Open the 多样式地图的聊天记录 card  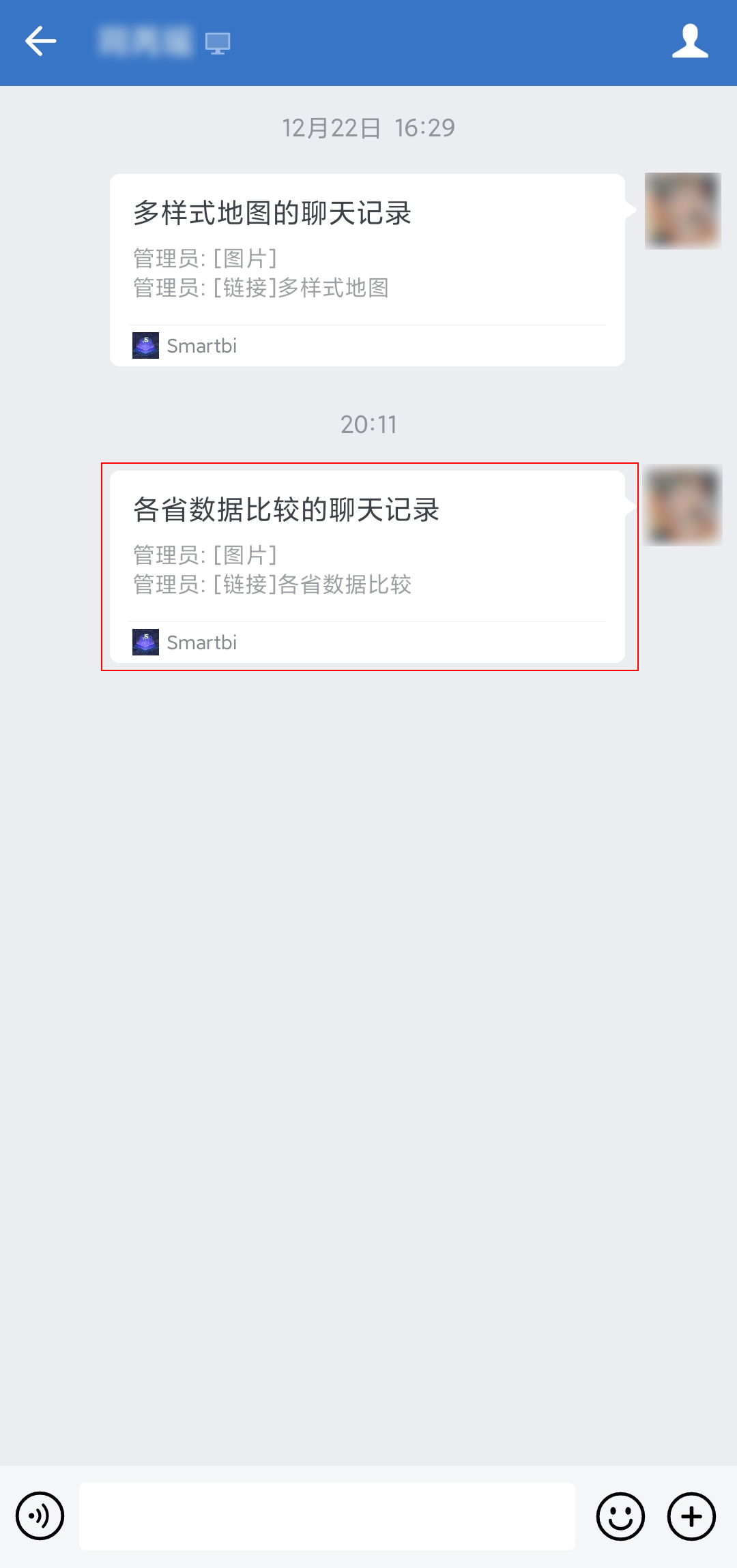click(x=367, y=270)
